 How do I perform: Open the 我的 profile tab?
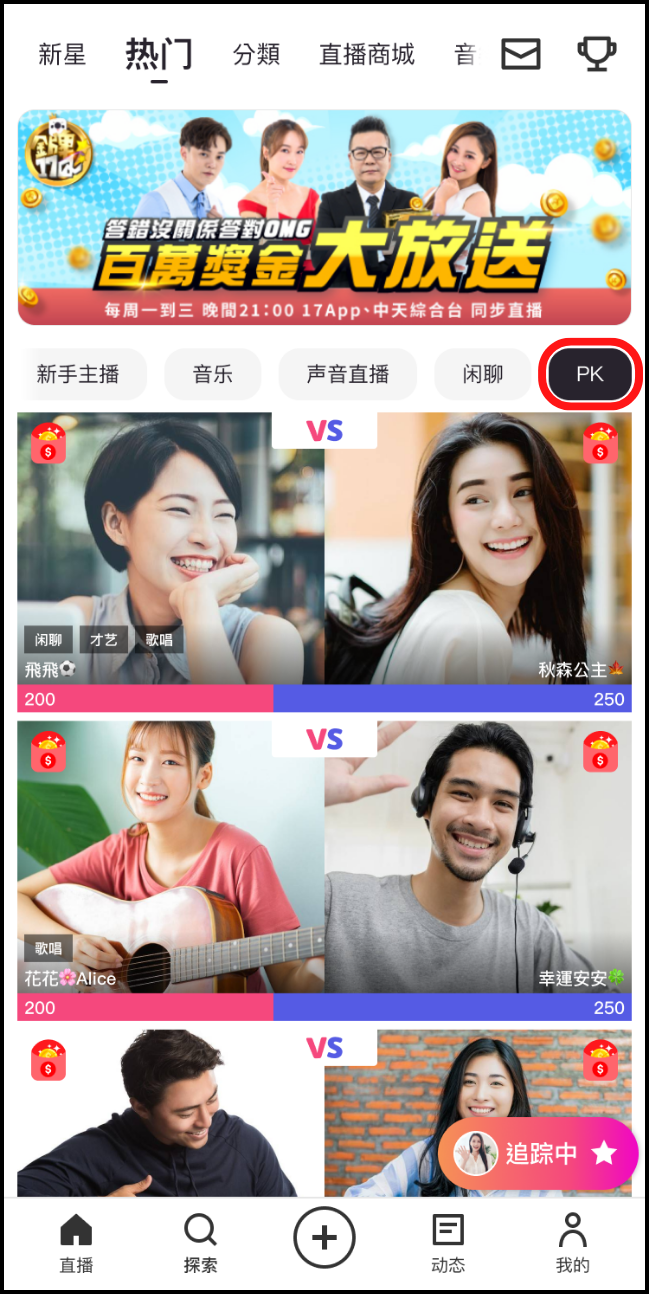572,1243
